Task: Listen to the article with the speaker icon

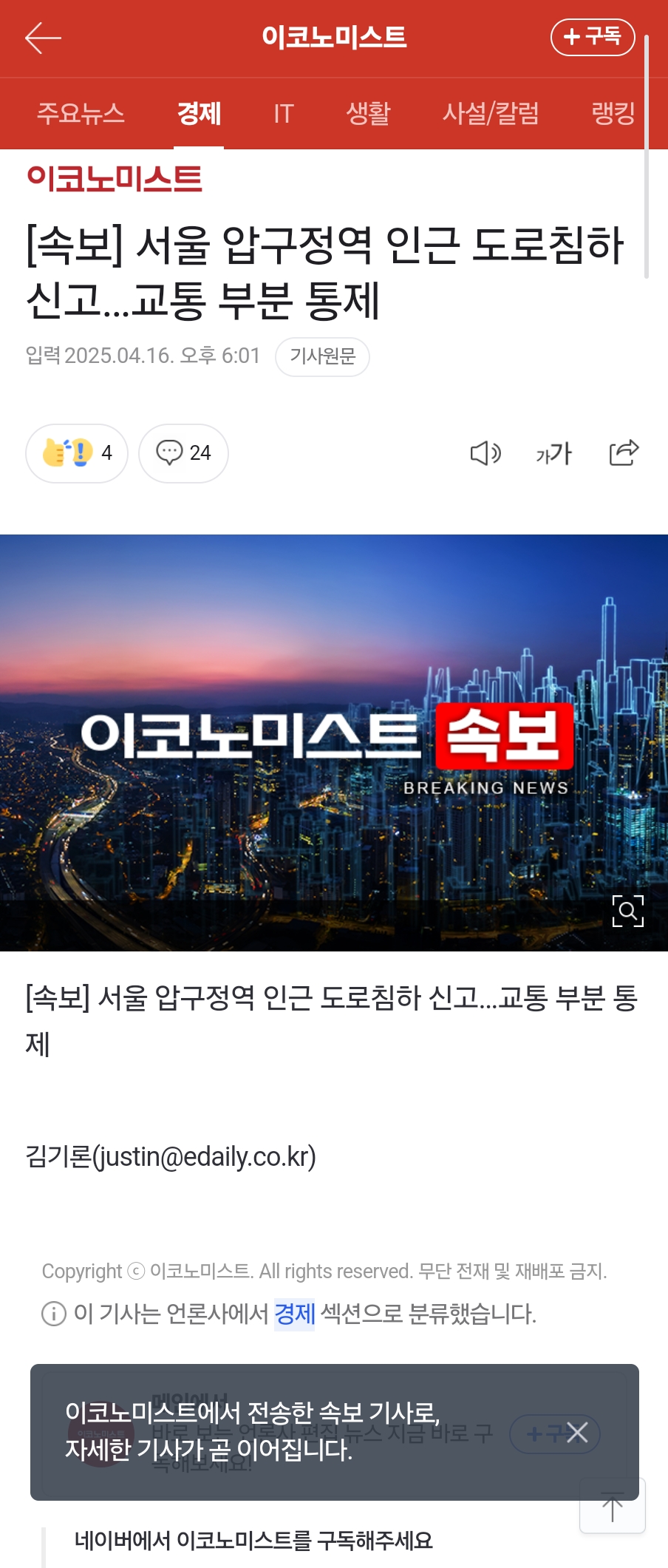Action: click(485, 452)
